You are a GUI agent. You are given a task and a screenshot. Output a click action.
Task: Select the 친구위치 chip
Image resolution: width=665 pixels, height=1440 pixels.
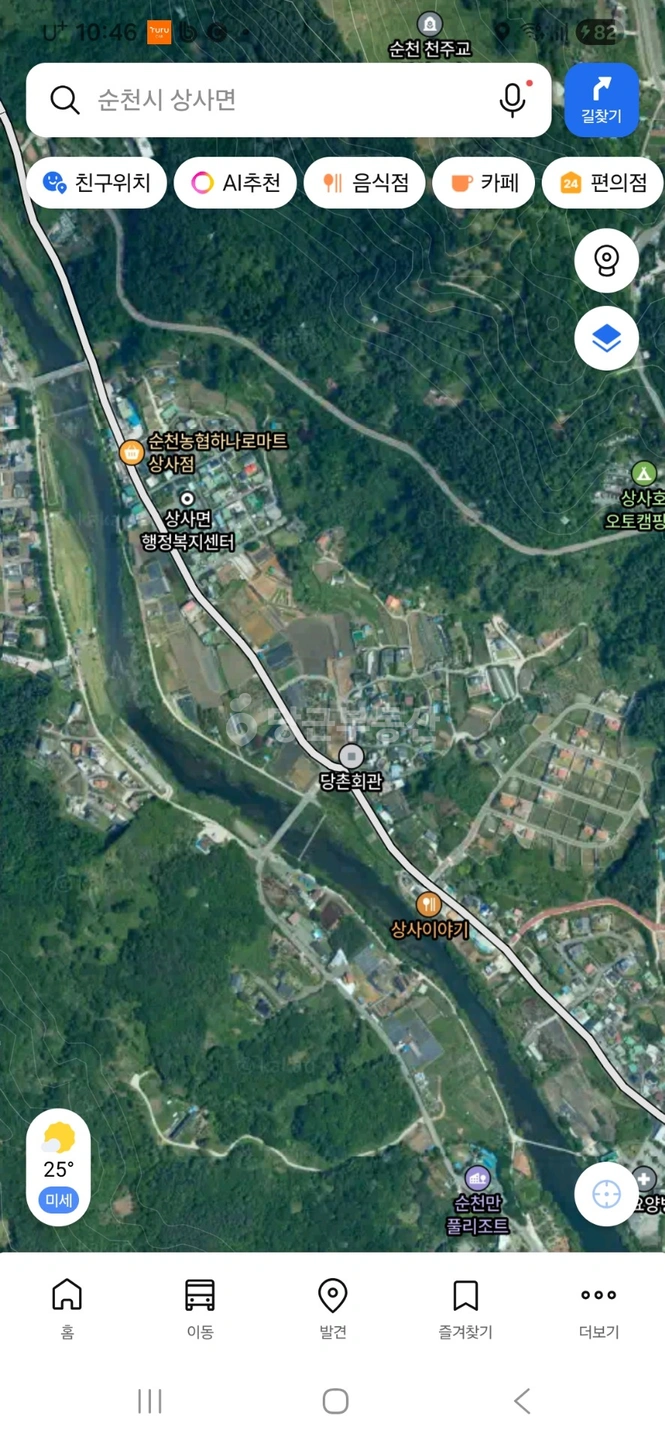(96, 183)
